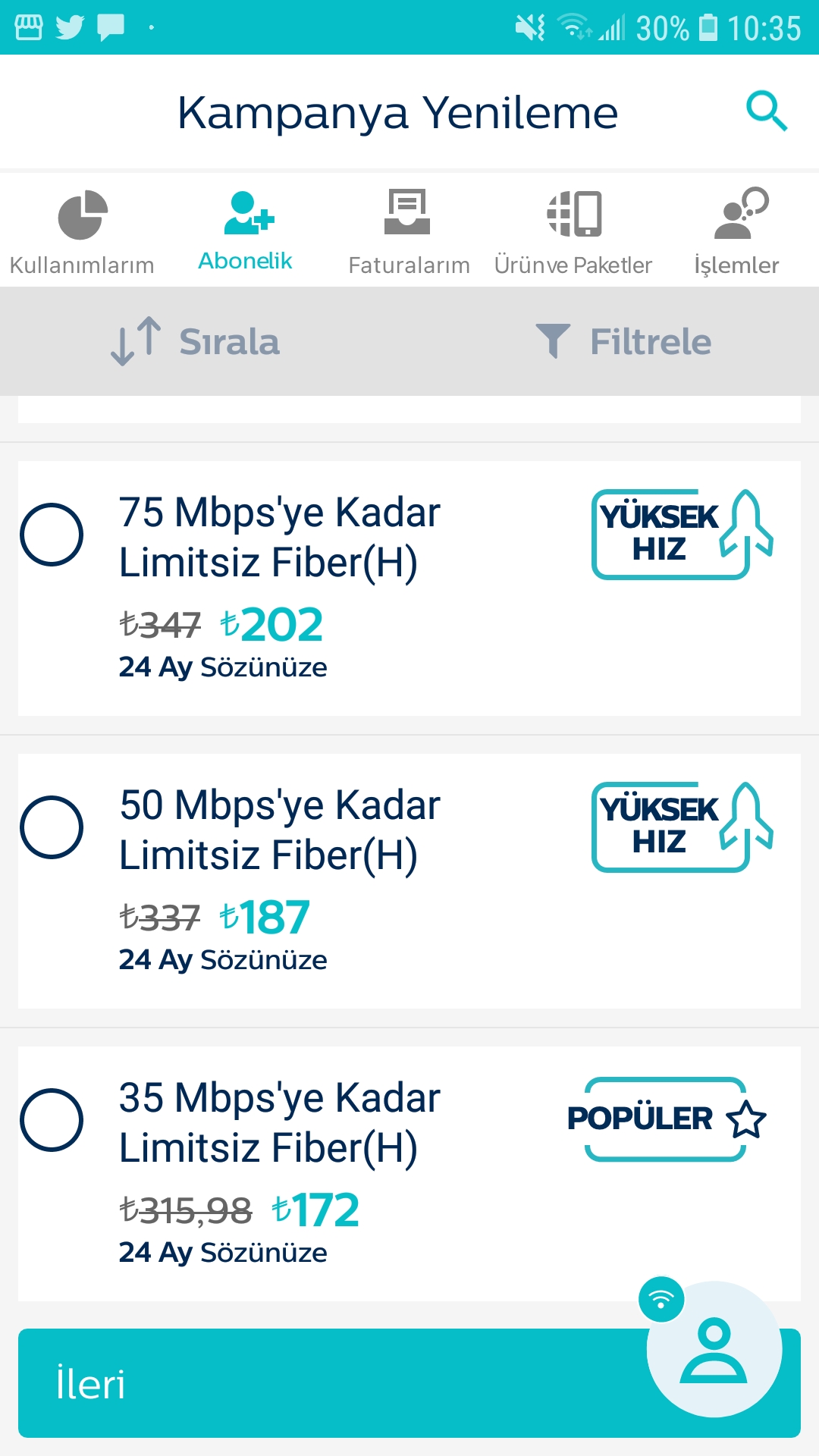
Task: Open the İşlemler tab
Action: [736, 233]
